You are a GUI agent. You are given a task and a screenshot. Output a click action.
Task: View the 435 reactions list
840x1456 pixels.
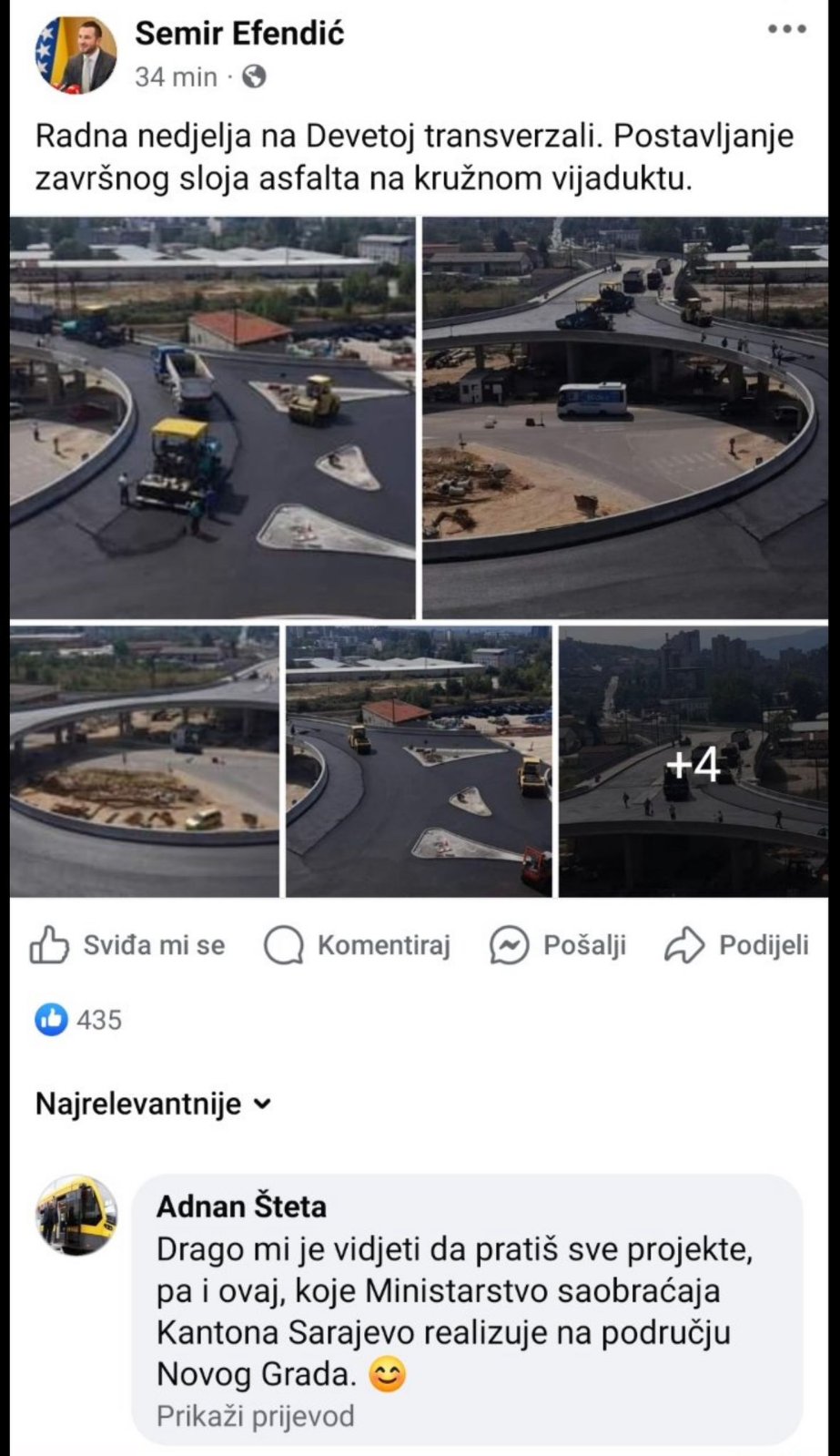[79, 1020]
